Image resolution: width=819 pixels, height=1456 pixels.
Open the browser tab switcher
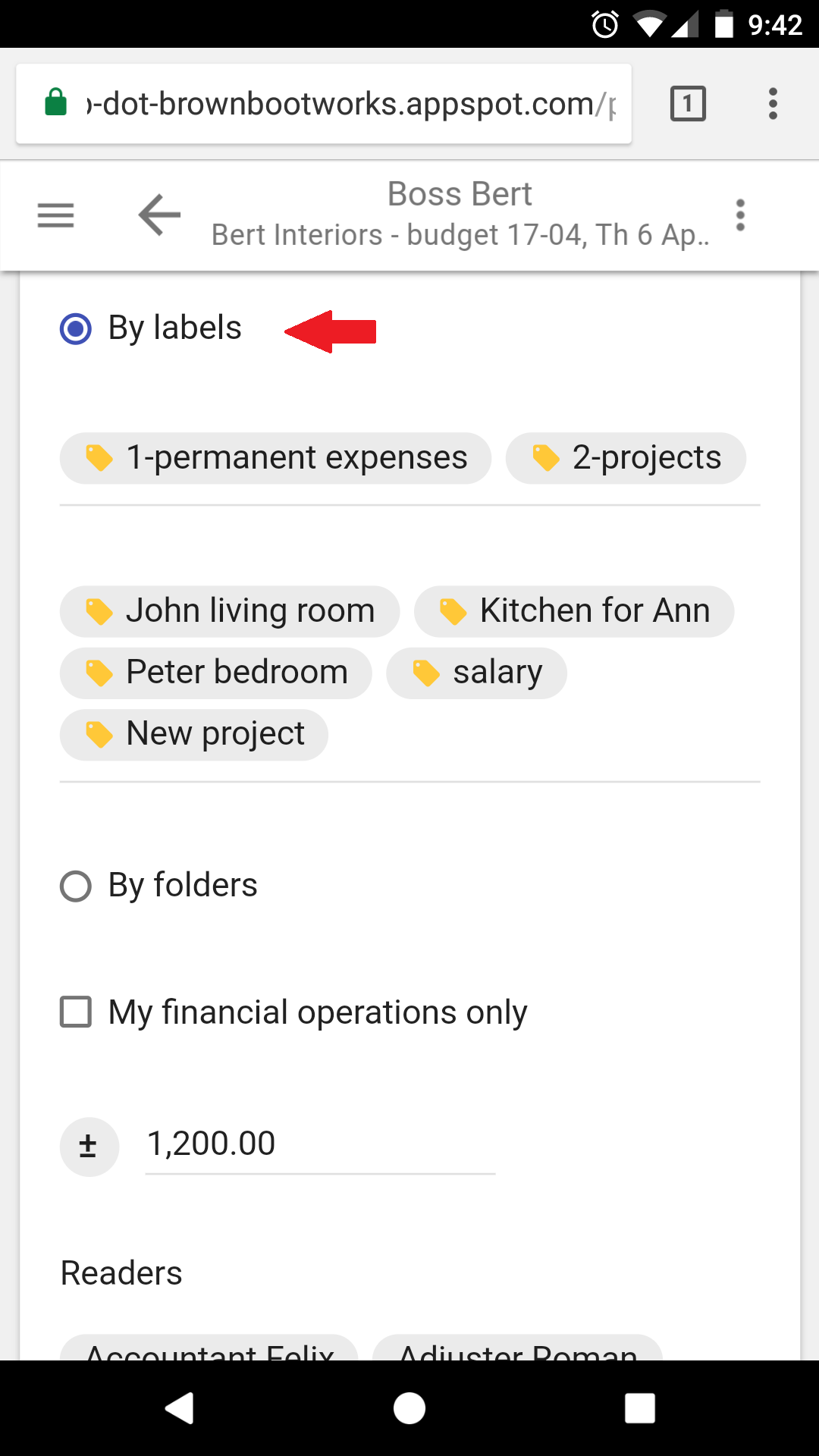[x=688, y=103]
